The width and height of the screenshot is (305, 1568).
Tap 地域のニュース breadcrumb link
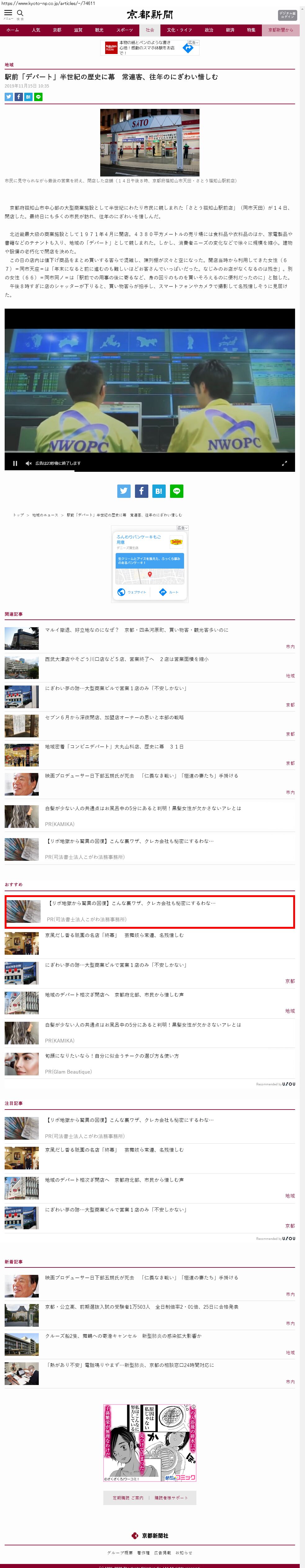(x=45, y=515)
